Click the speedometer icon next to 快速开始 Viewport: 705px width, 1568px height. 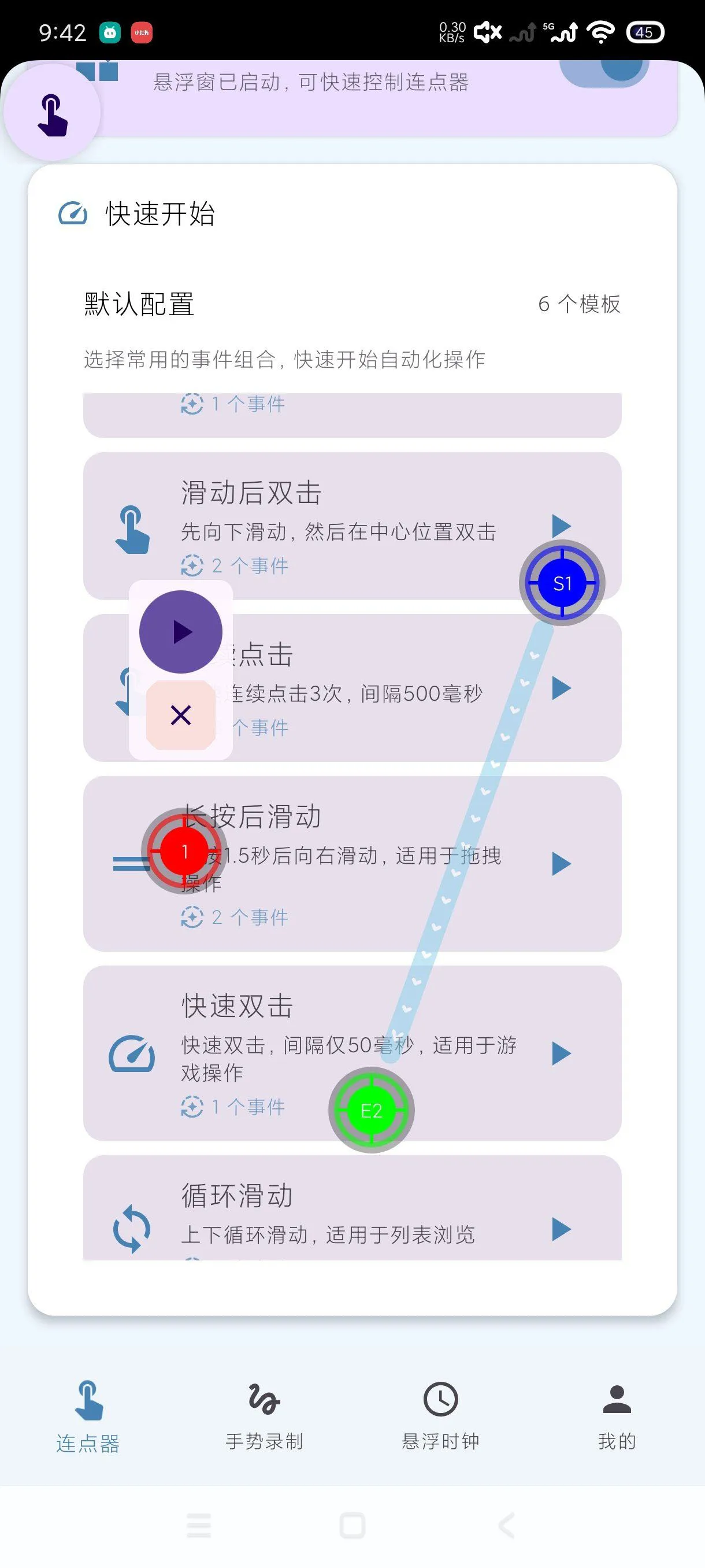pos(73,214)
